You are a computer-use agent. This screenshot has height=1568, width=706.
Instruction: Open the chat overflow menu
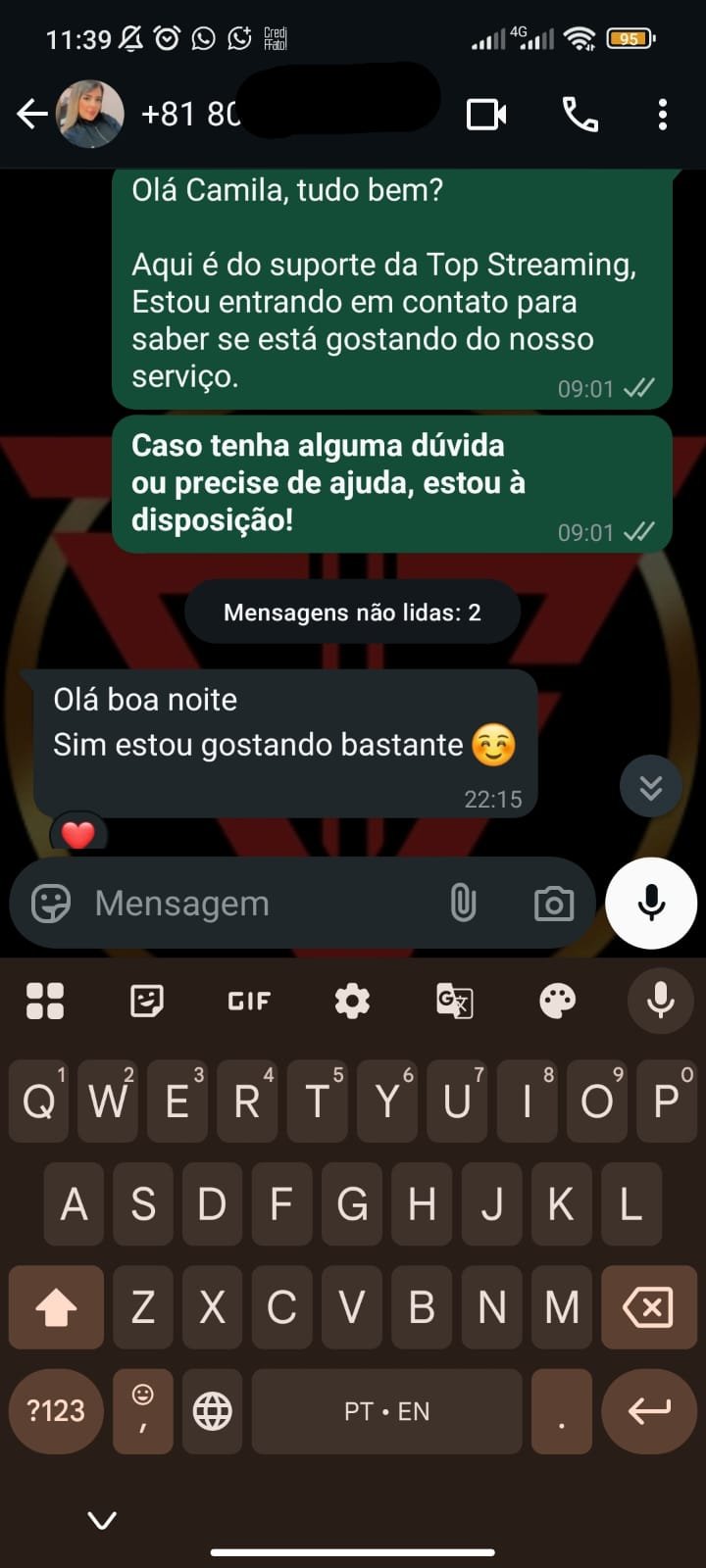663,115
